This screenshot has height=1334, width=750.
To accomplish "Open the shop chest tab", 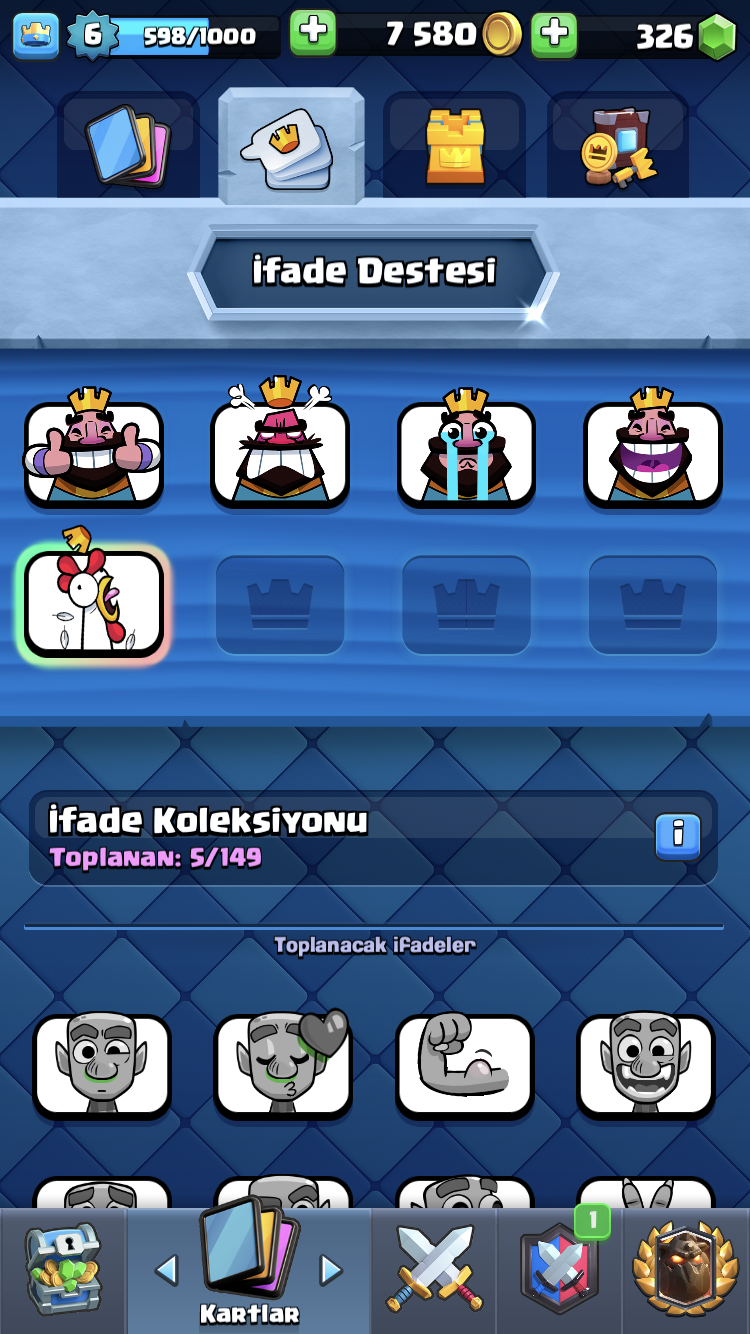I will tap(63, 1270).
